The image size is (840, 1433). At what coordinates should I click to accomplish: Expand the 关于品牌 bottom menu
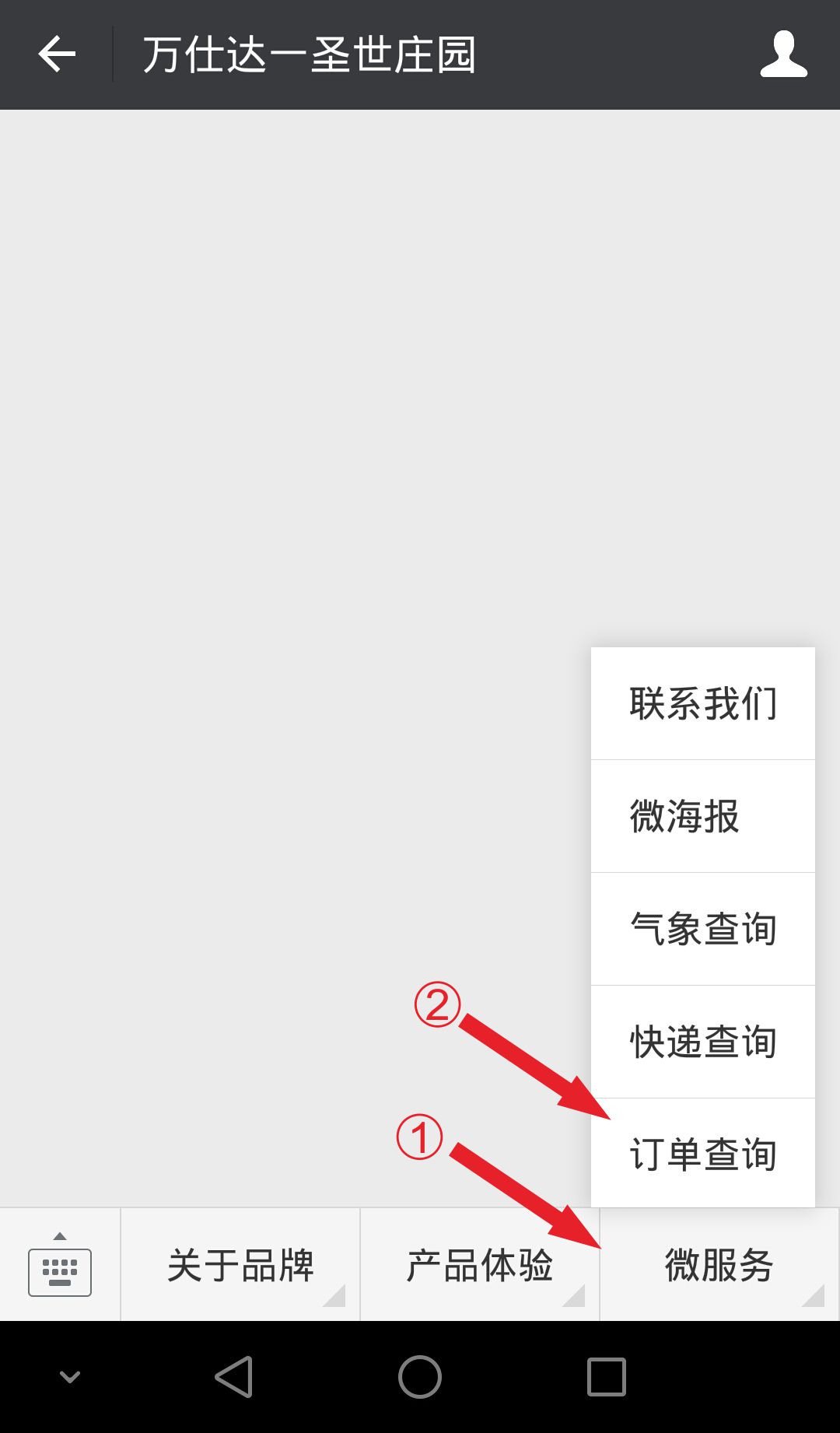tap(240, 1265)
